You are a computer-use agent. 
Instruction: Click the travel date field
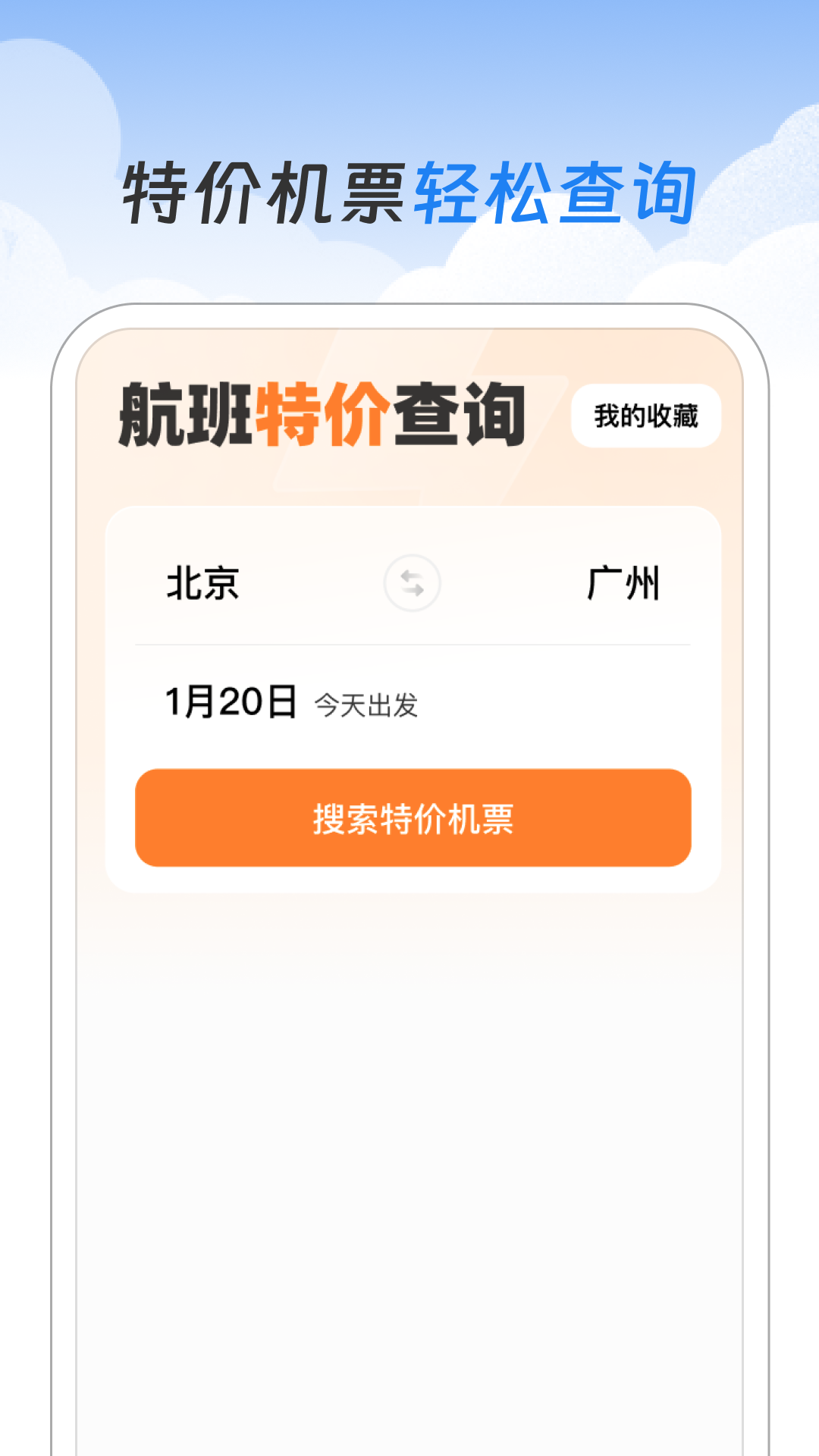(230, 701)
